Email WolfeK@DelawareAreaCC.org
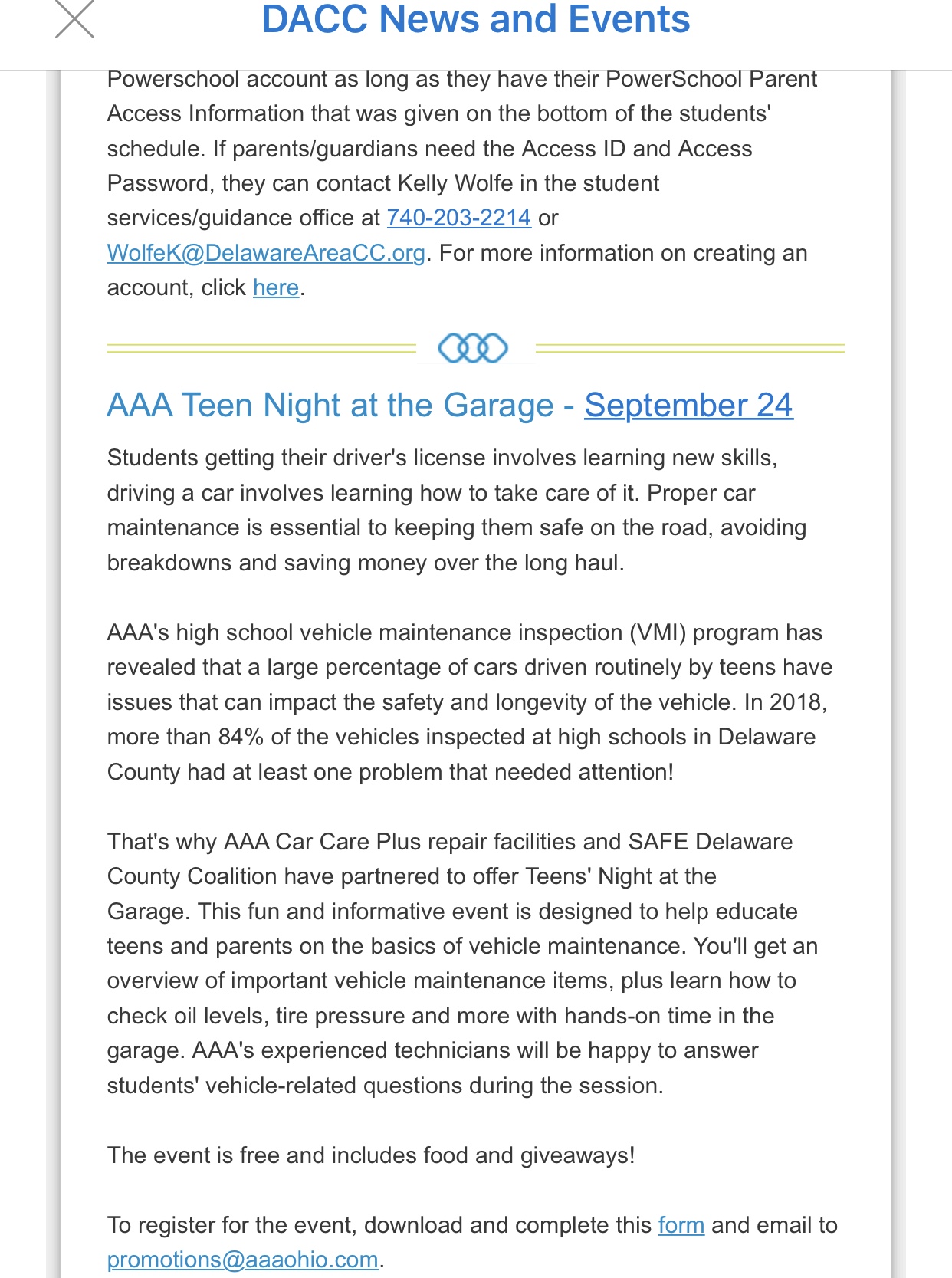The image size is (952, 1278). click(x=266, y=253)
